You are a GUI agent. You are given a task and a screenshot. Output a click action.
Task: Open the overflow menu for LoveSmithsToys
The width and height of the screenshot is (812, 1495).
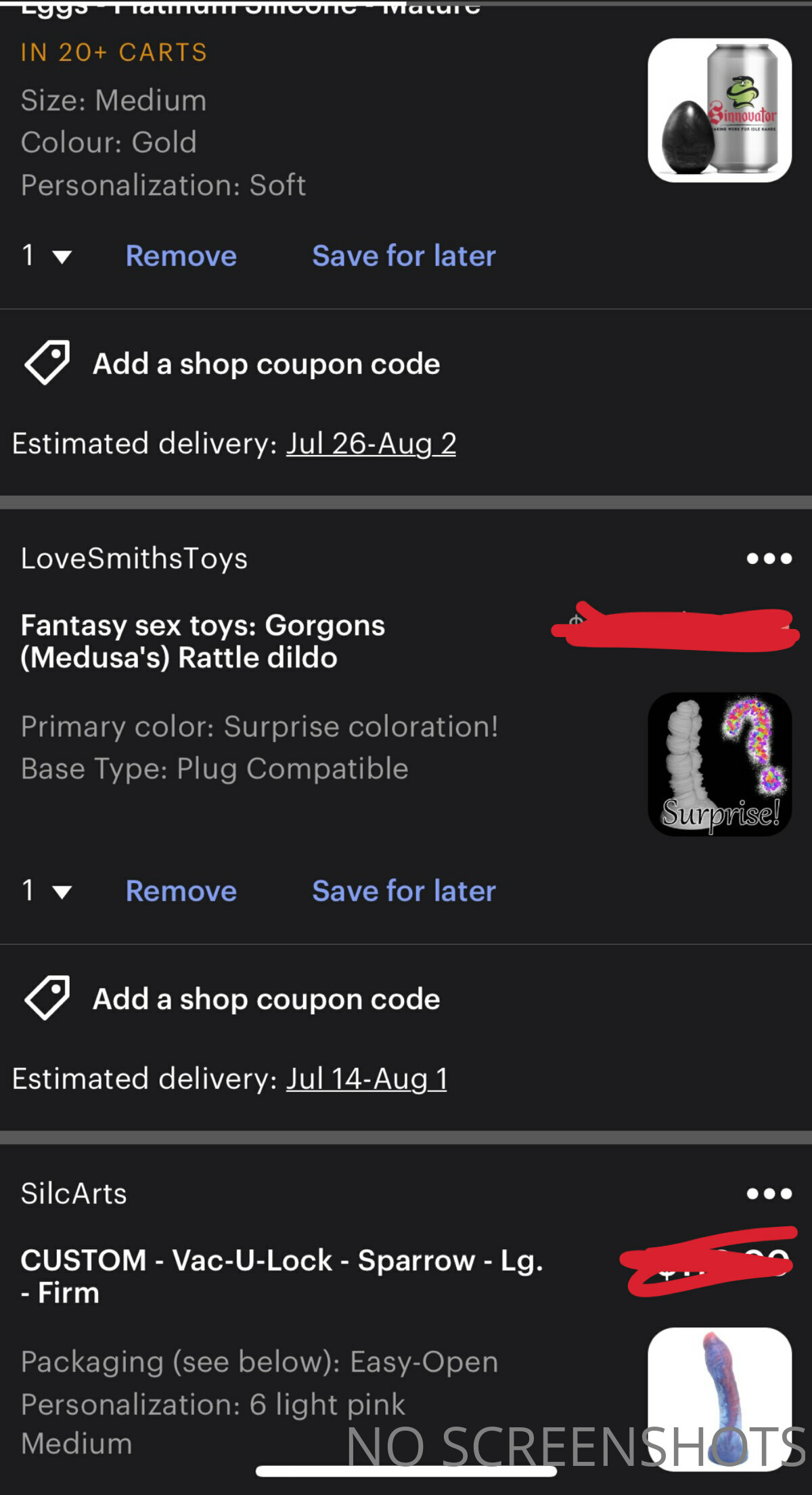click(x=769, y=559)
